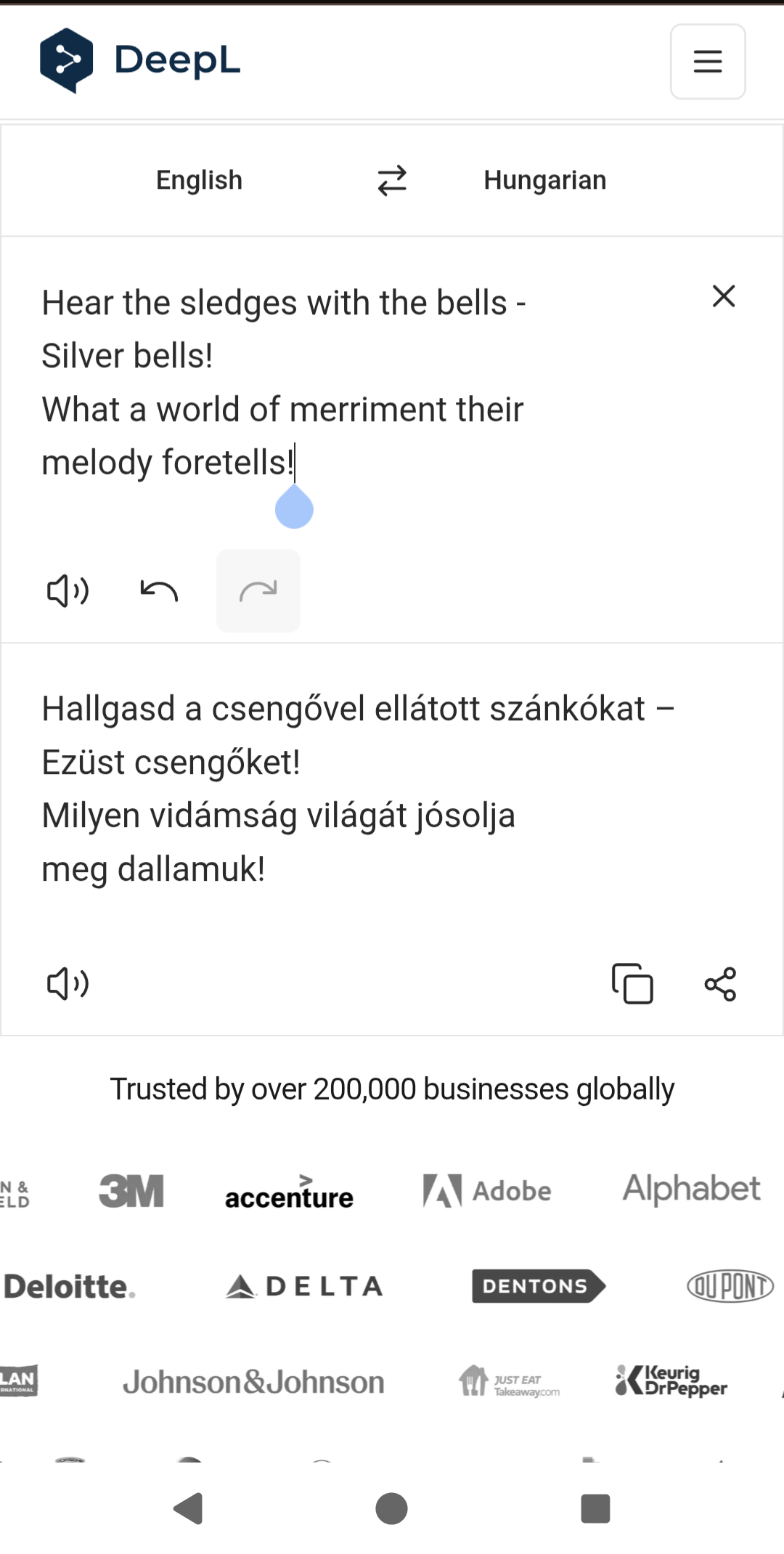This screenshot has height=1554, width=784.
Task: Change the target language Hungarian
Action: (x=544, y=180)
